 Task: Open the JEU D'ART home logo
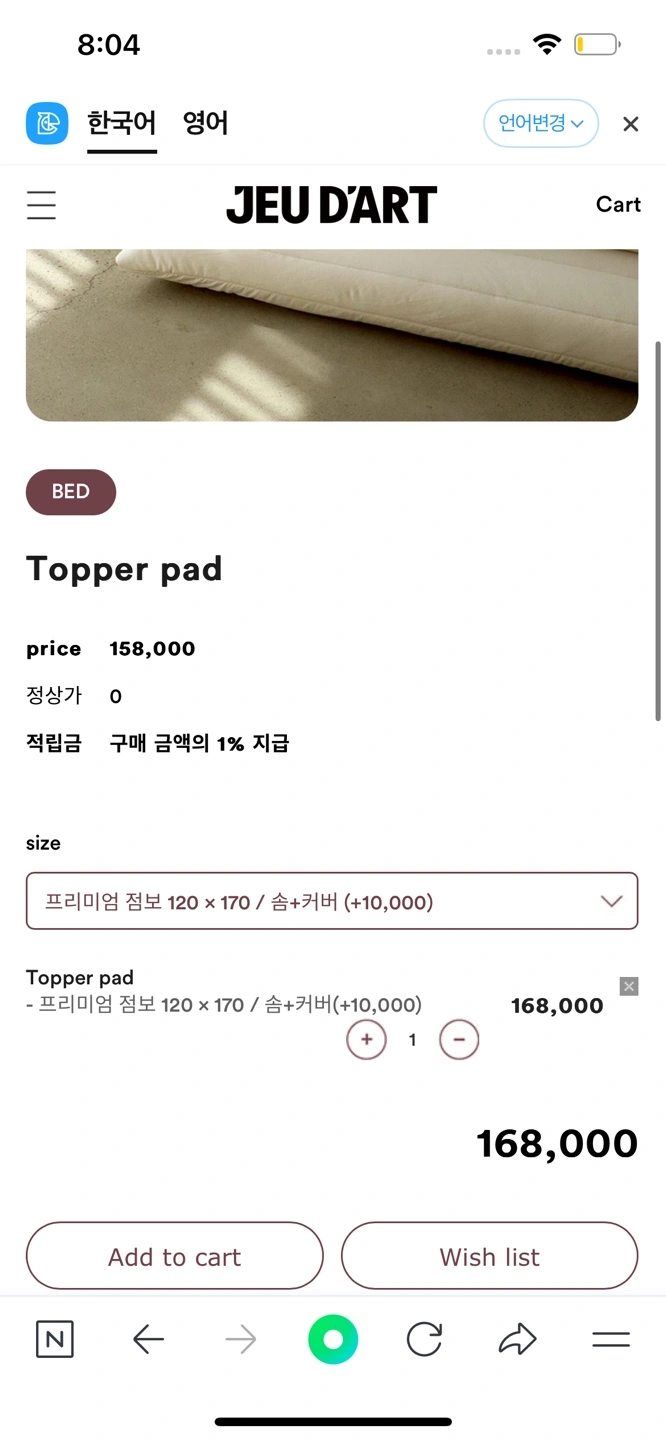point(331,205)
